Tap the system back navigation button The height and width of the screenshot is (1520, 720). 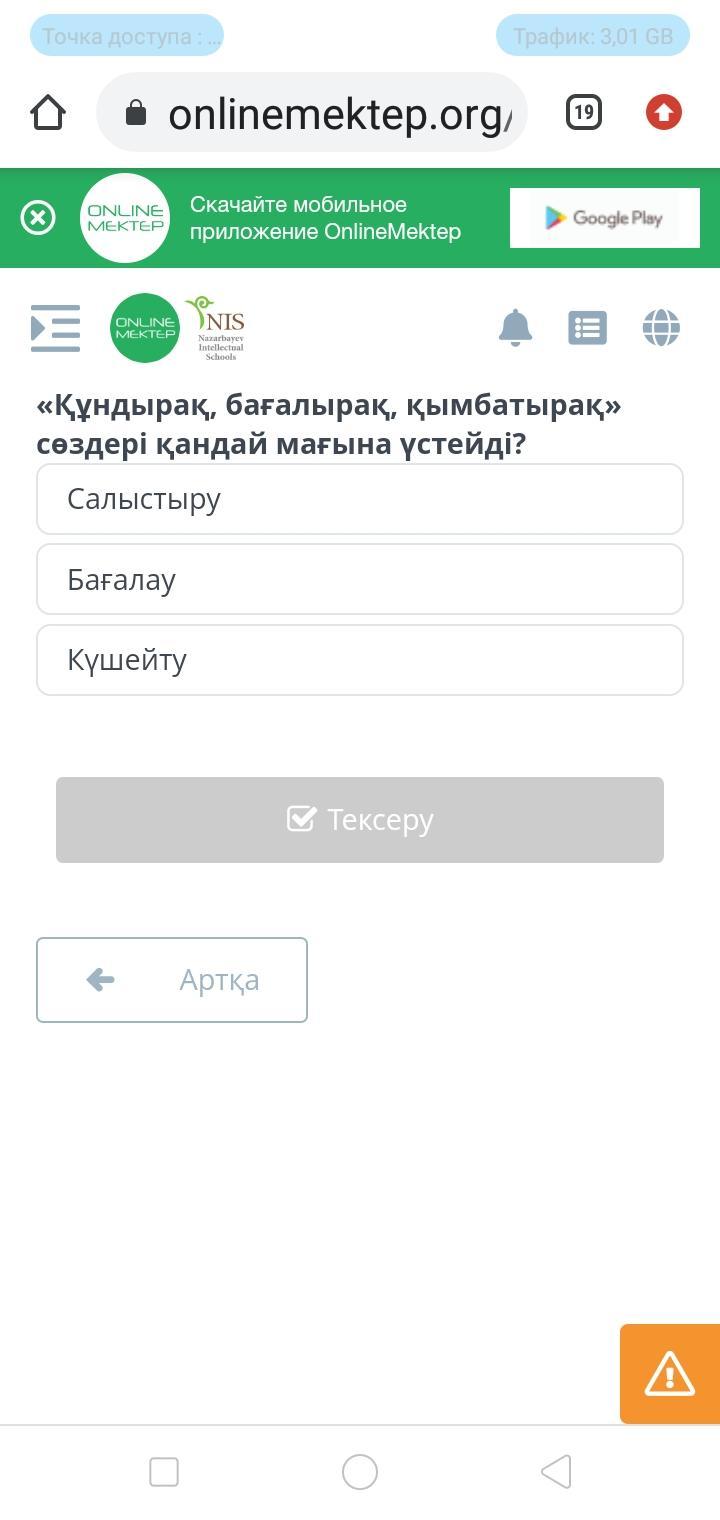[556, 1472]
